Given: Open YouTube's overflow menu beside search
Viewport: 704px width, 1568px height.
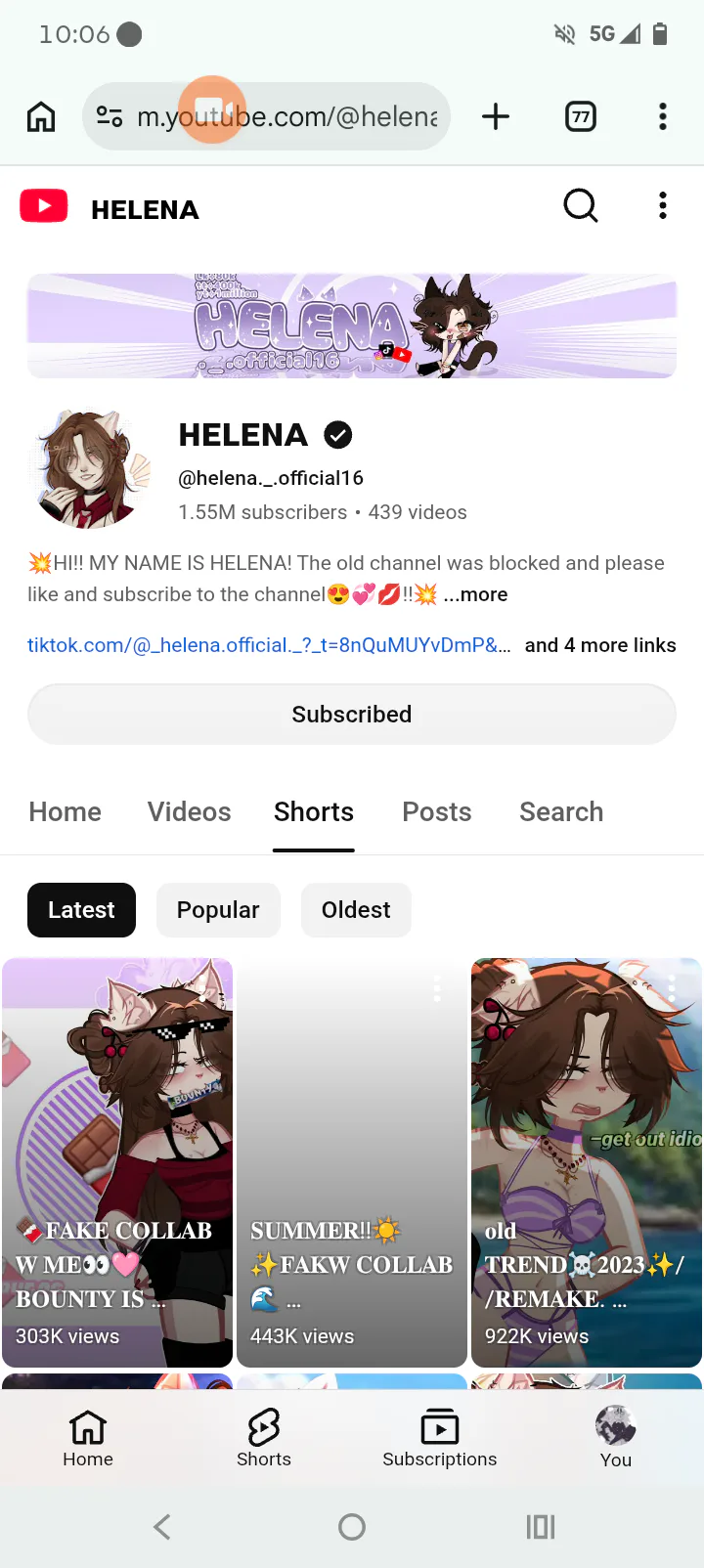Looking at the screenshot, I should point(663,206).
